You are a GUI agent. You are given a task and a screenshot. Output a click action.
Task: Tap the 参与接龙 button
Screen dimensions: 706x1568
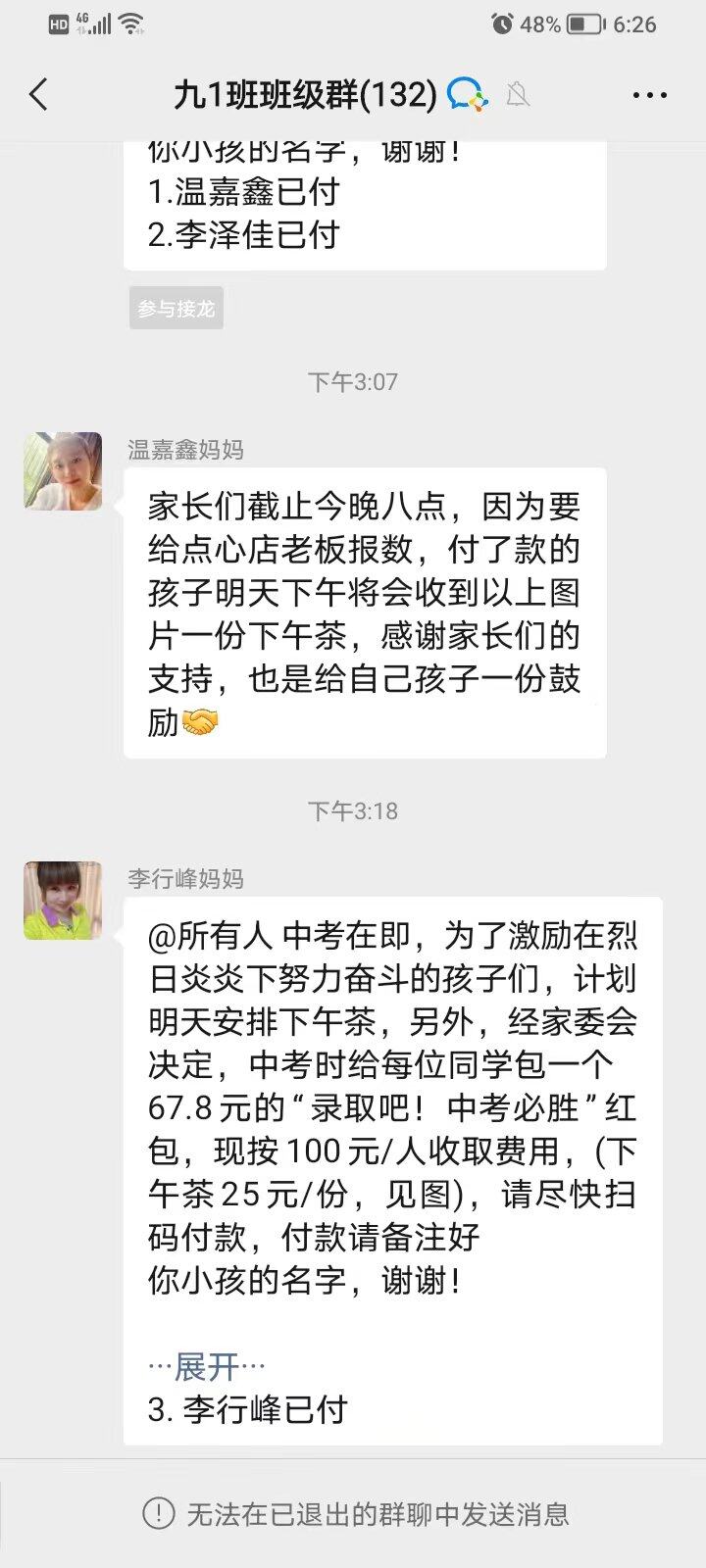176,309
